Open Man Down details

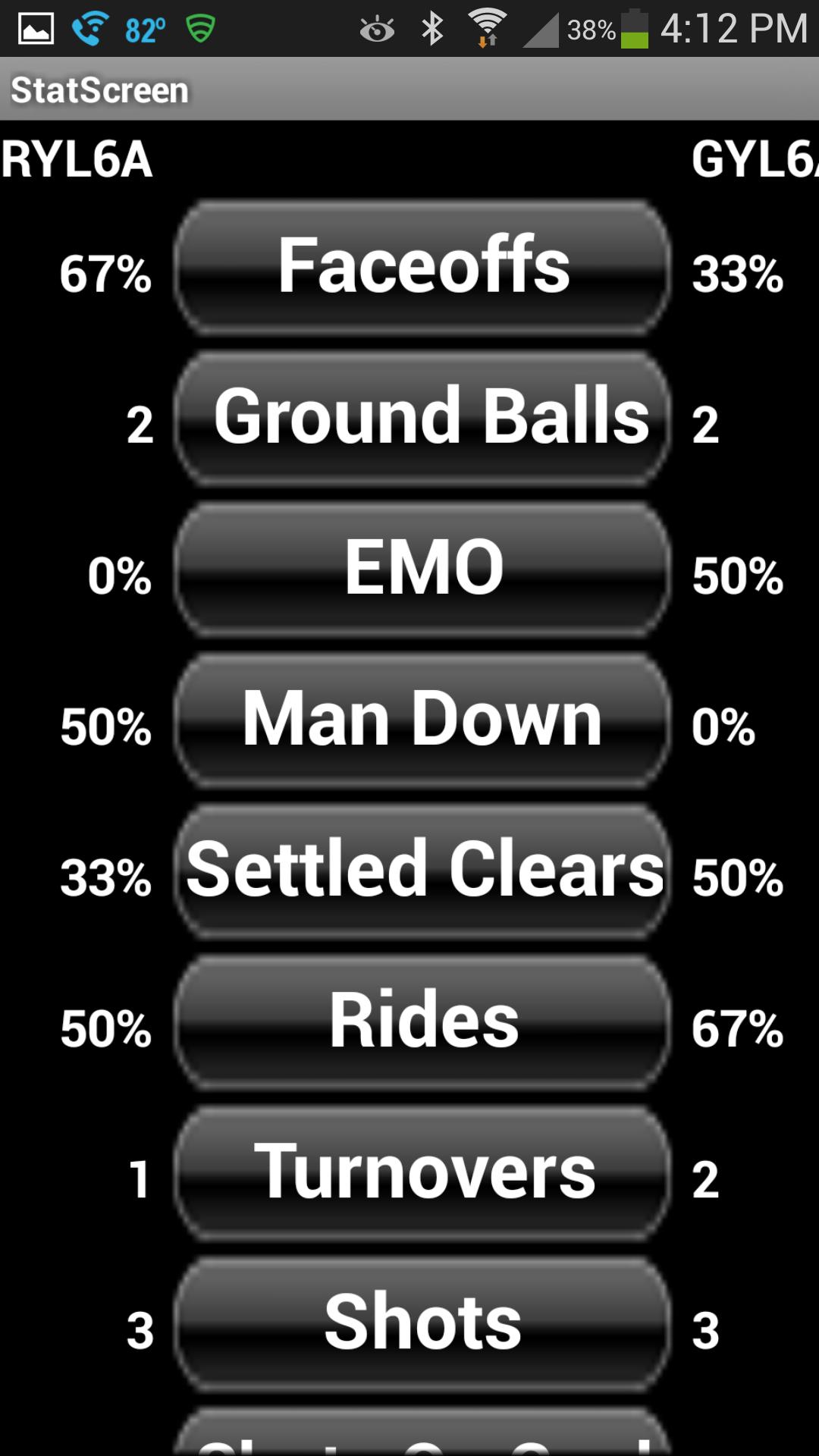[422, 719]
